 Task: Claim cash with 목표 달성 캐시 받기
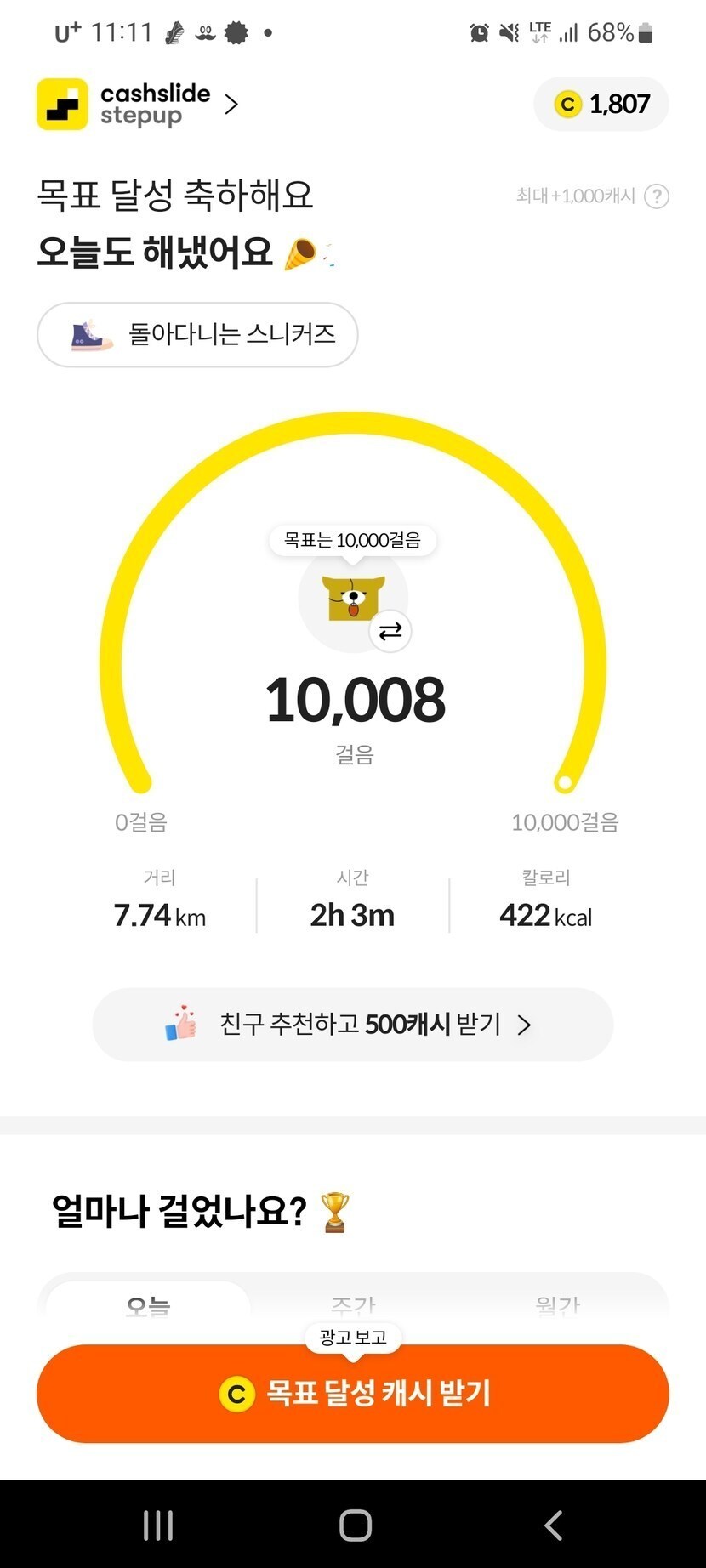[352, 1394]
